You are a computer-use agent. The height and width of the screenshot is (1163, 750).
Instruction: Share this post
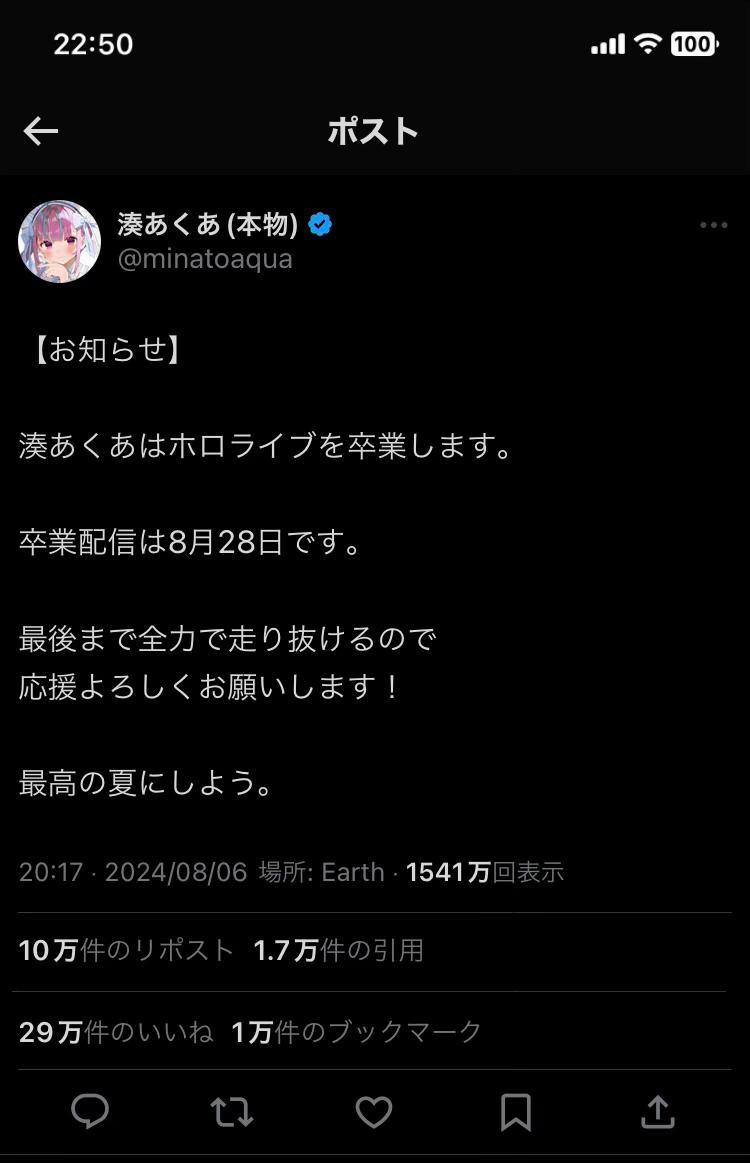657,1111
